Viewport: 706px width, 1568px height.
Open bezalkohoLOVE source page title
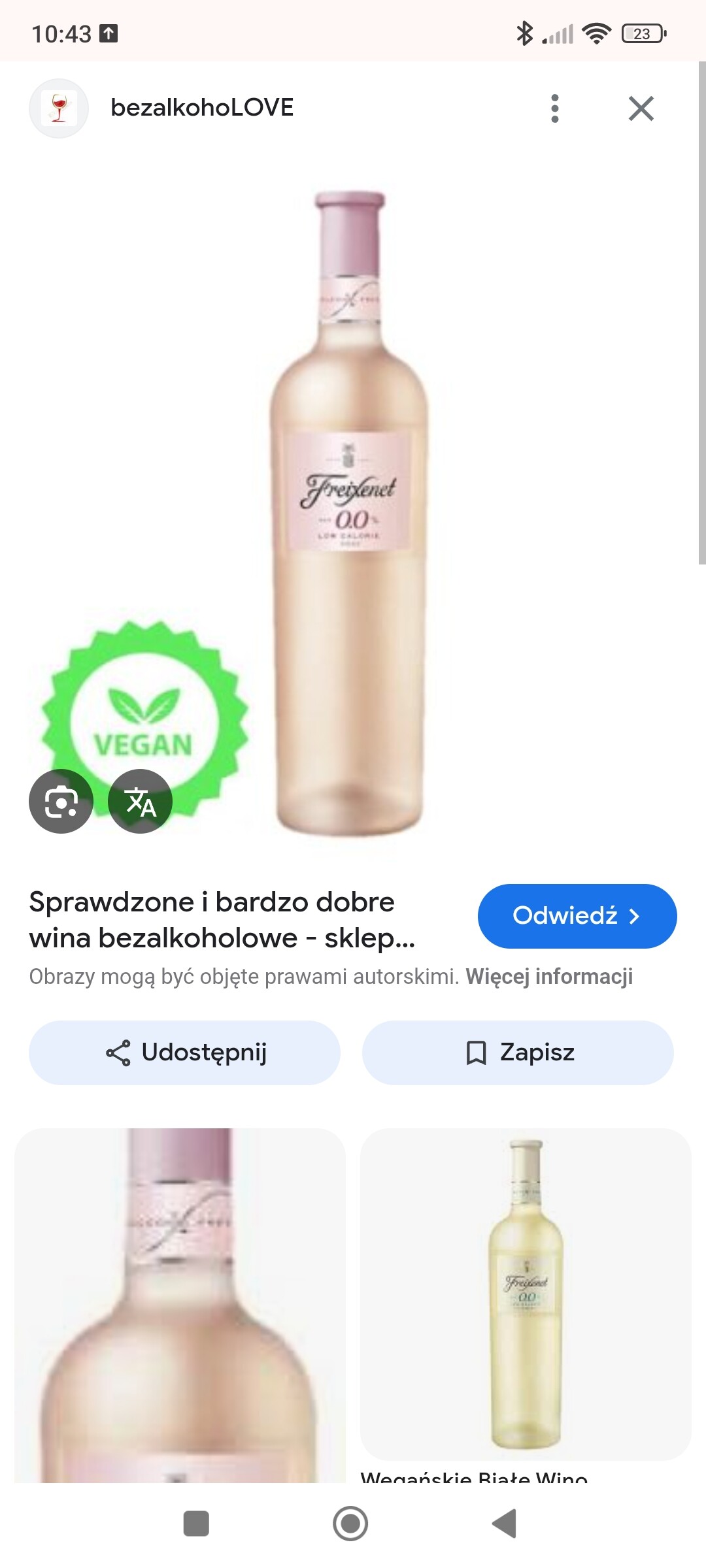tap(202, 108)
